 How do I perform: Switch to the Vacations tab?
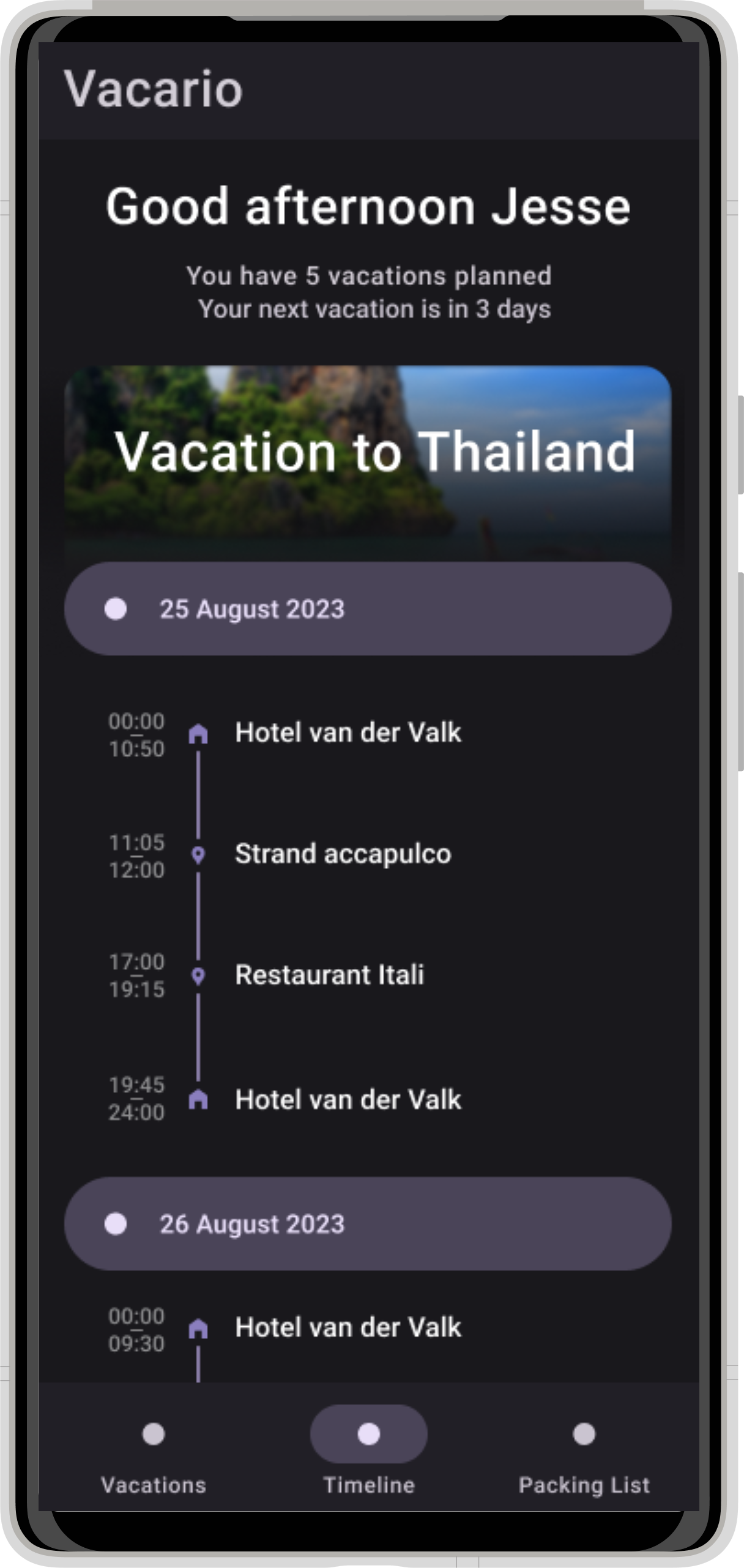[153, 1456]
